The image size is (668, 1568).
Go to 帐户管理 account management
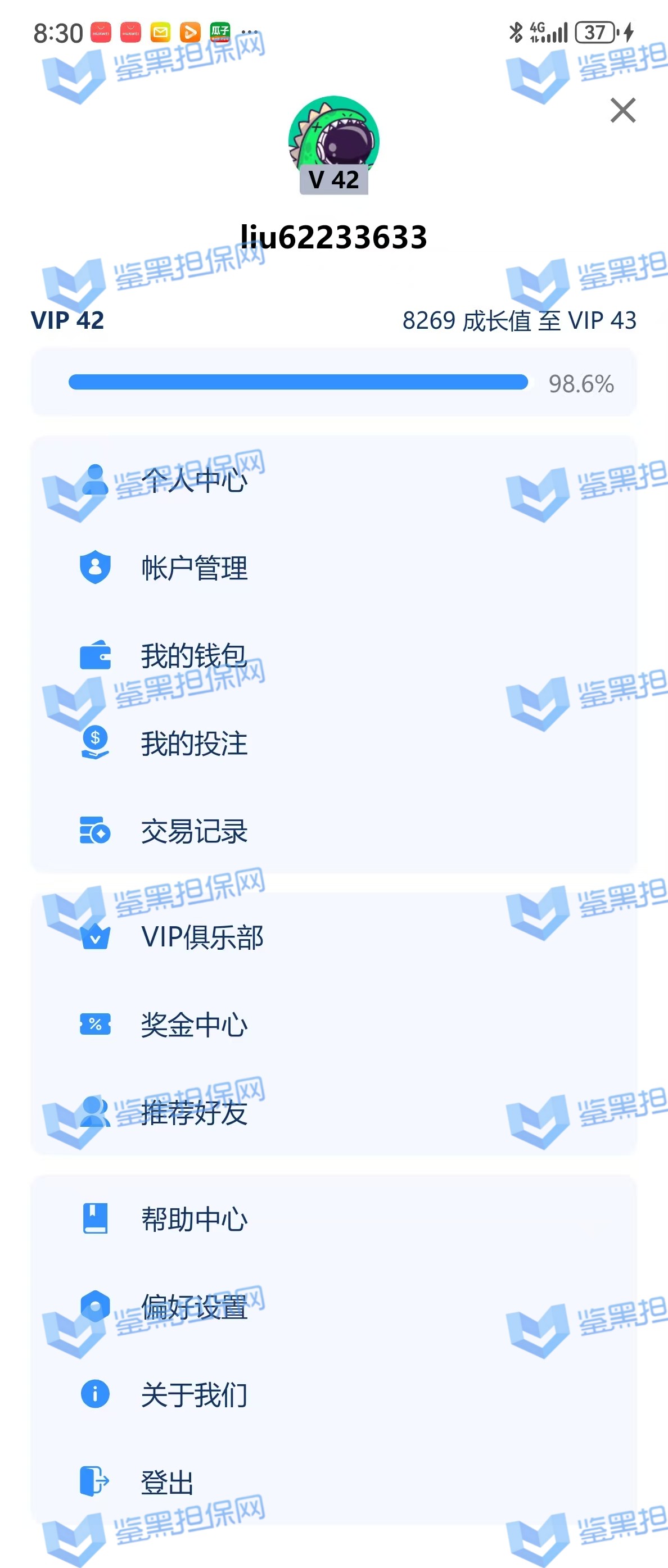[x=193, y=568]
